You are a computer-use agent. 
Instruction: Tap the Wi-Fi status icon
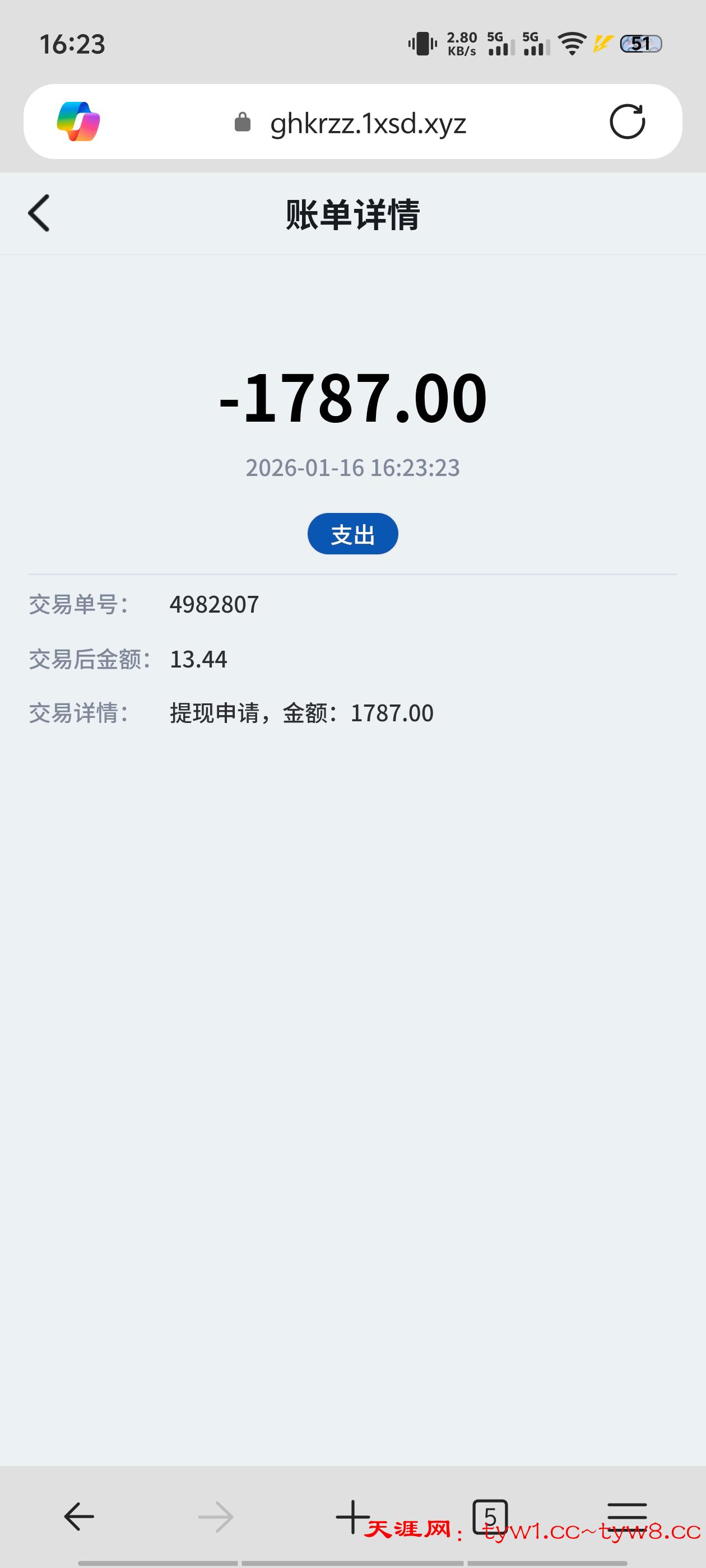[x=572, y=44]
